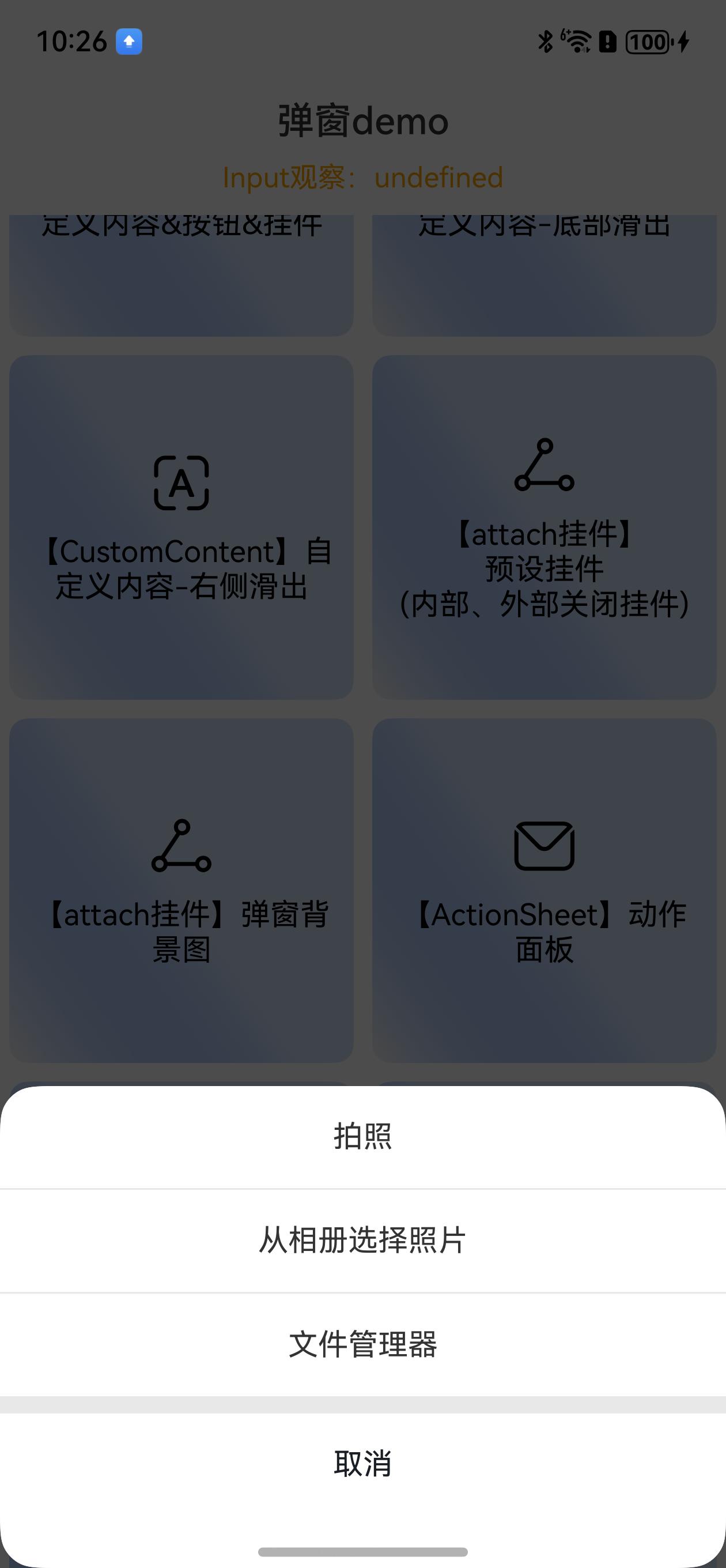Tap the battery indicator in status bar
The width and height of the screenshot is (726, 1568).
647,41
